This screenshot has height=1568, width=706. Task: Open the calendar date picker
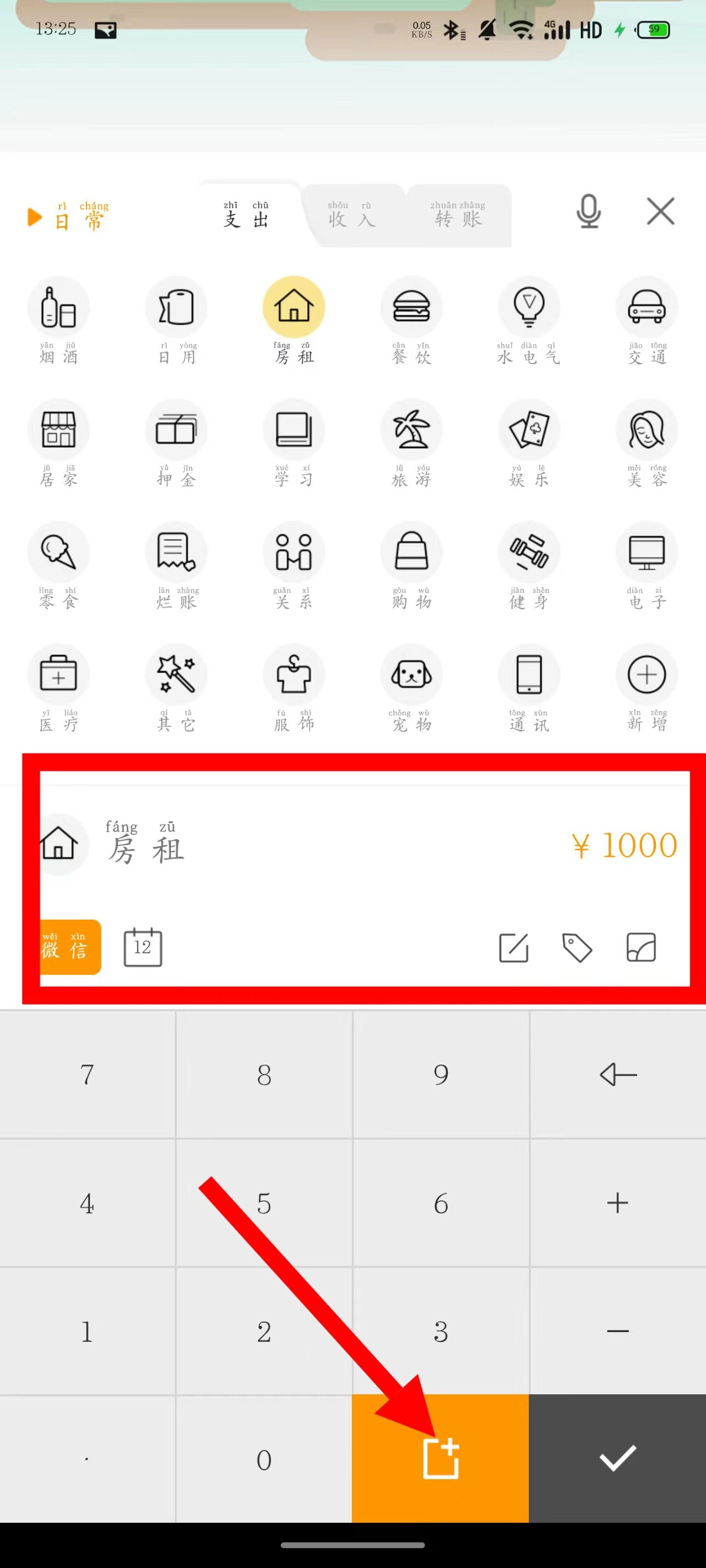142,947
